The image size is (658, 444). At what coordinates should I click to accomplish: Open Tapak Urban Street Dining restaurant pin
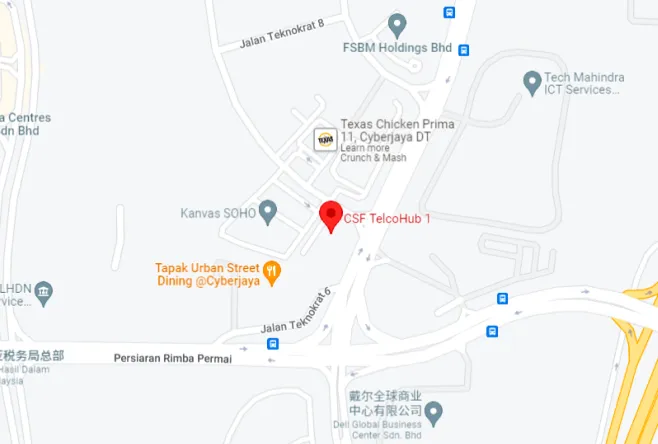click(x=271, y=270)
